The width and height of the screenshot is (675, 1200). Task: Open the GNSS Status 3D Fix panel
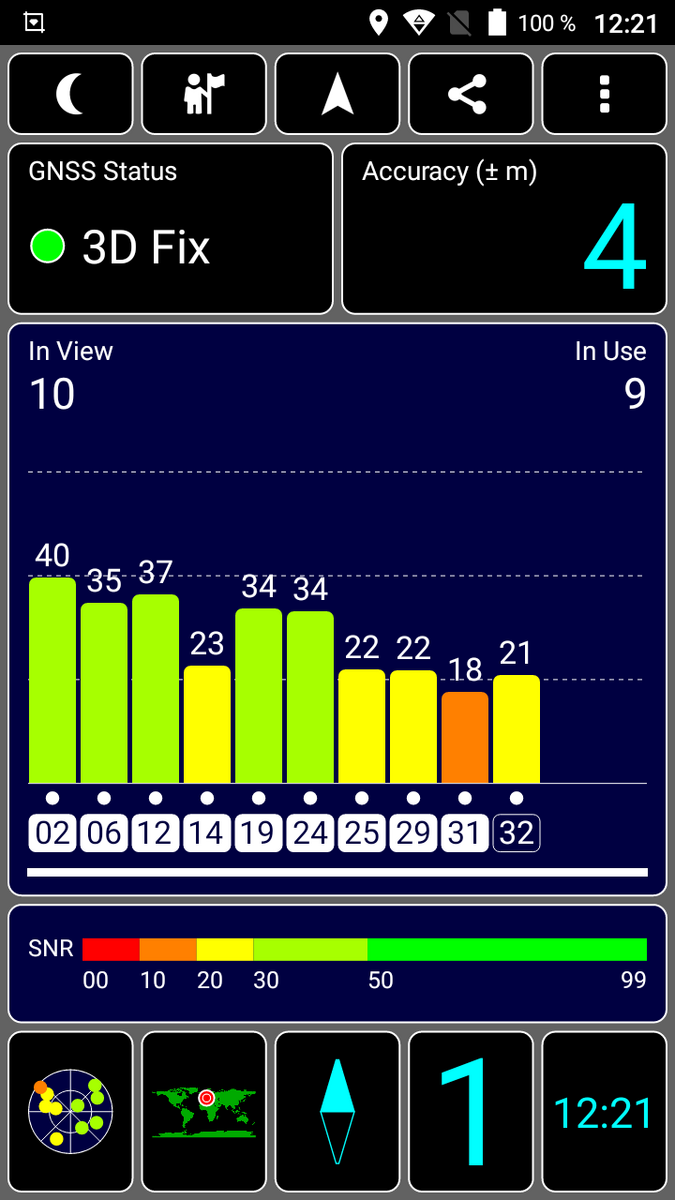[170, 229]
